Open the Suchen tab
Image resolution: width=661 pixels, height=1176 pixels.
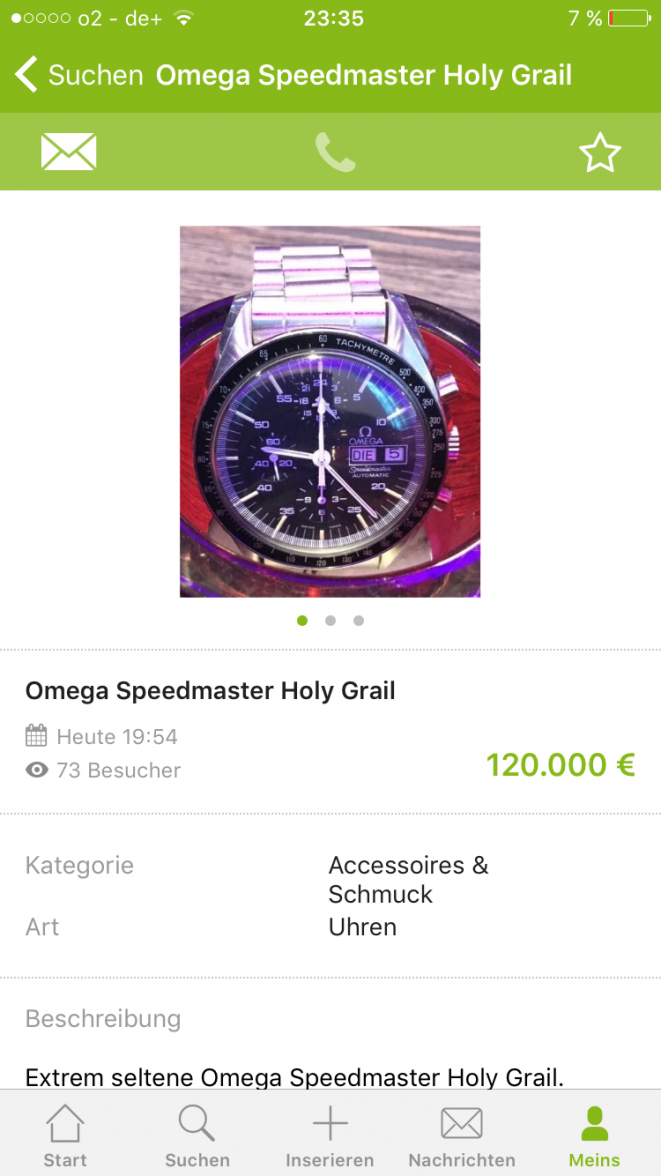point(197,1135)
